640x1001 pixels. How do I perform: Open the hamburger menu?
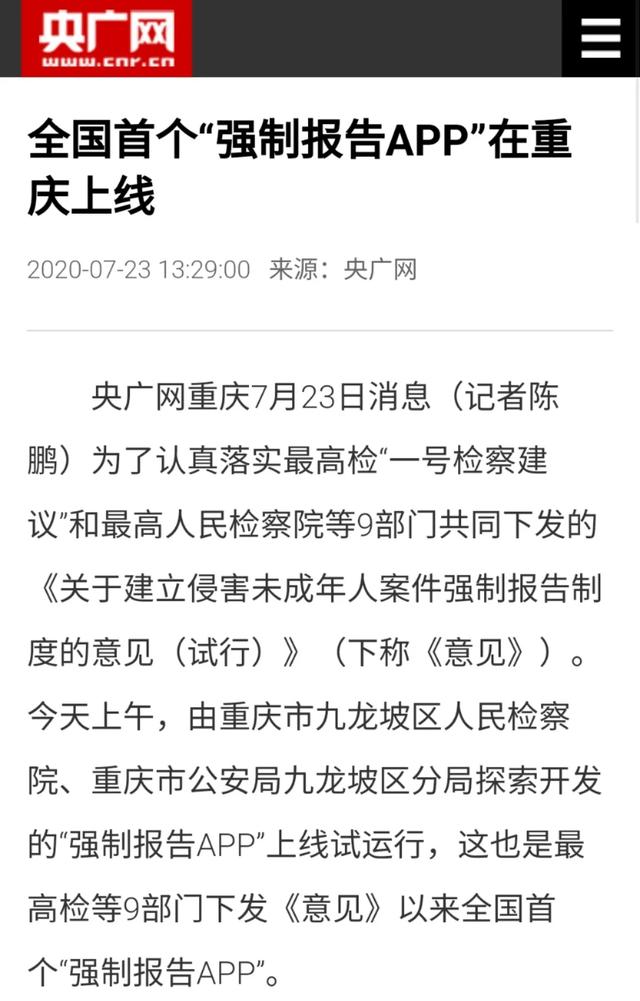click(600, 38)
